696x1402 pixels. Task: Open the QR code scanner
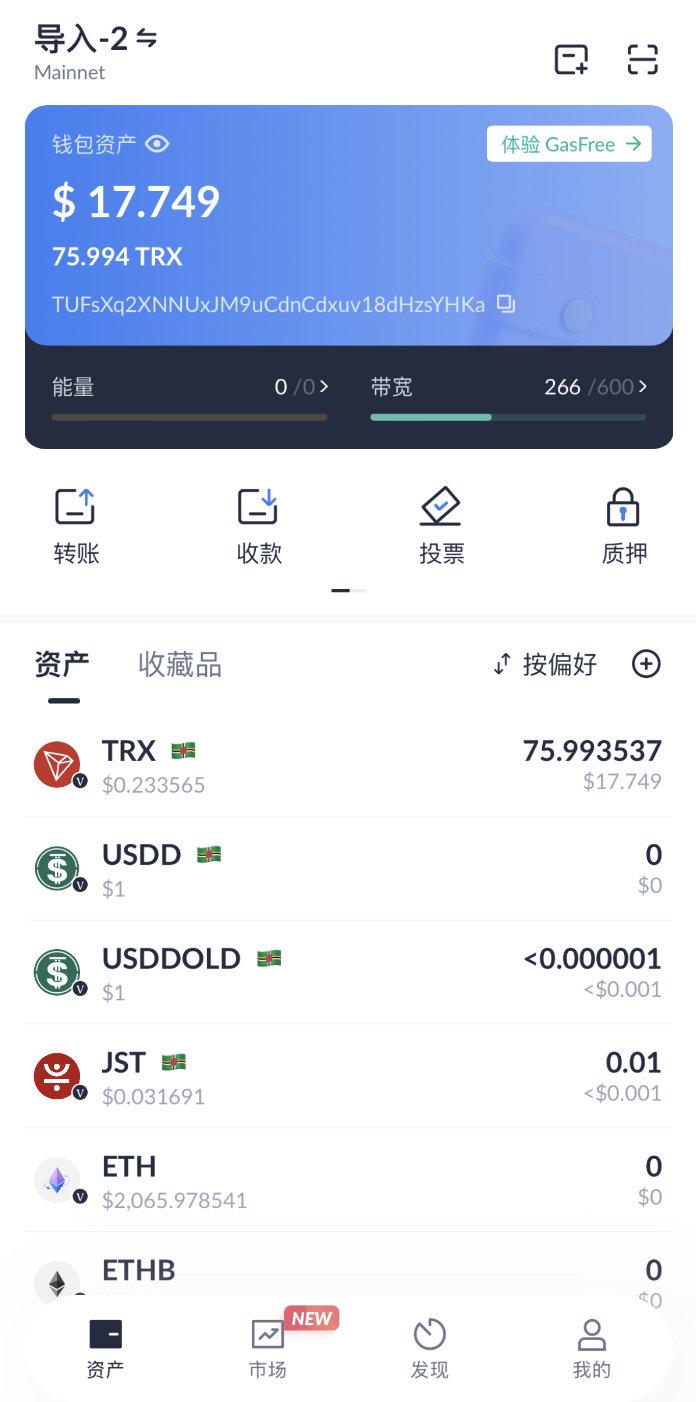tap(643, 60)
